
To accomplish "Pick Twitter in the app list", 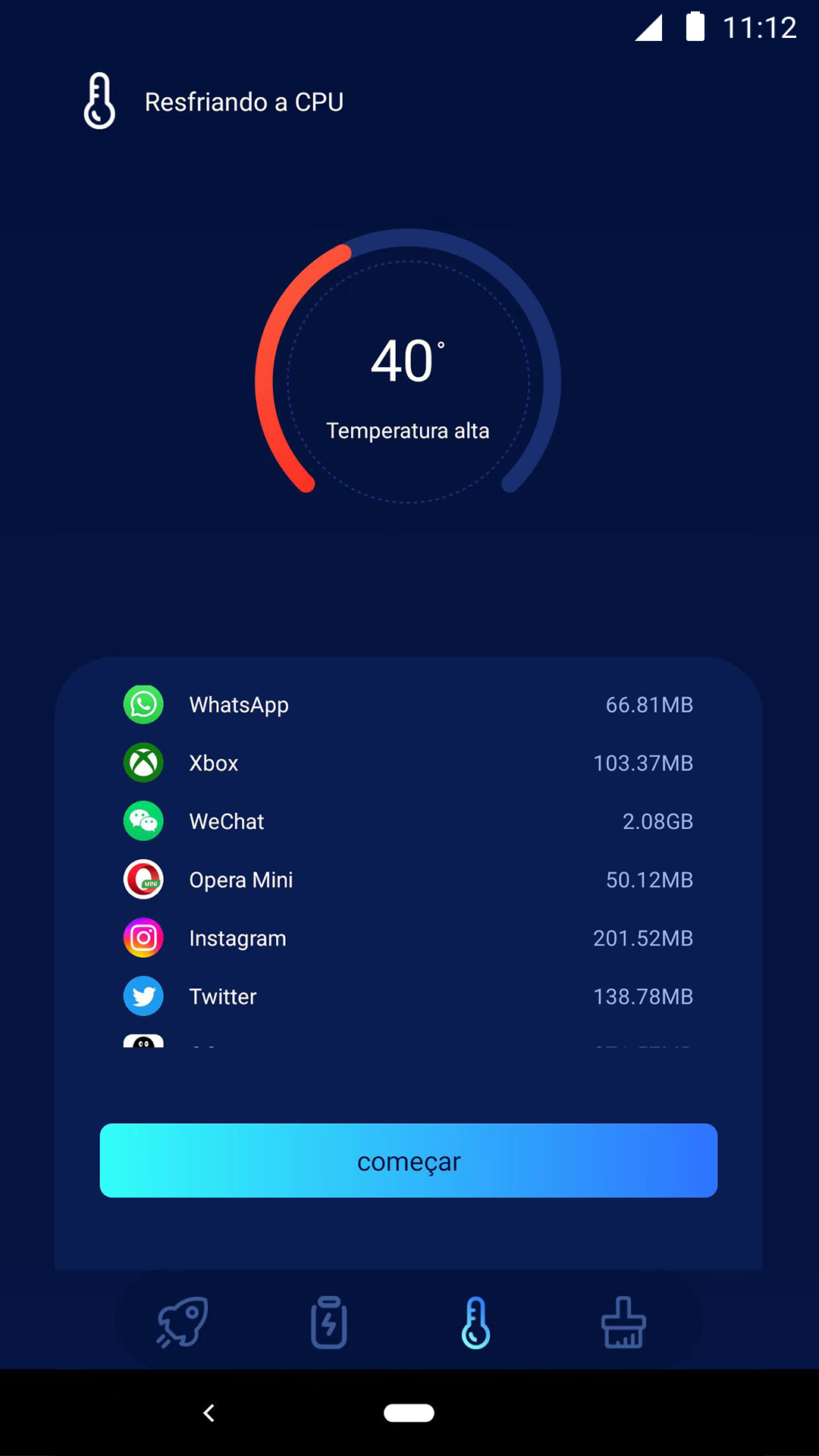I will [x=408, y=996].
